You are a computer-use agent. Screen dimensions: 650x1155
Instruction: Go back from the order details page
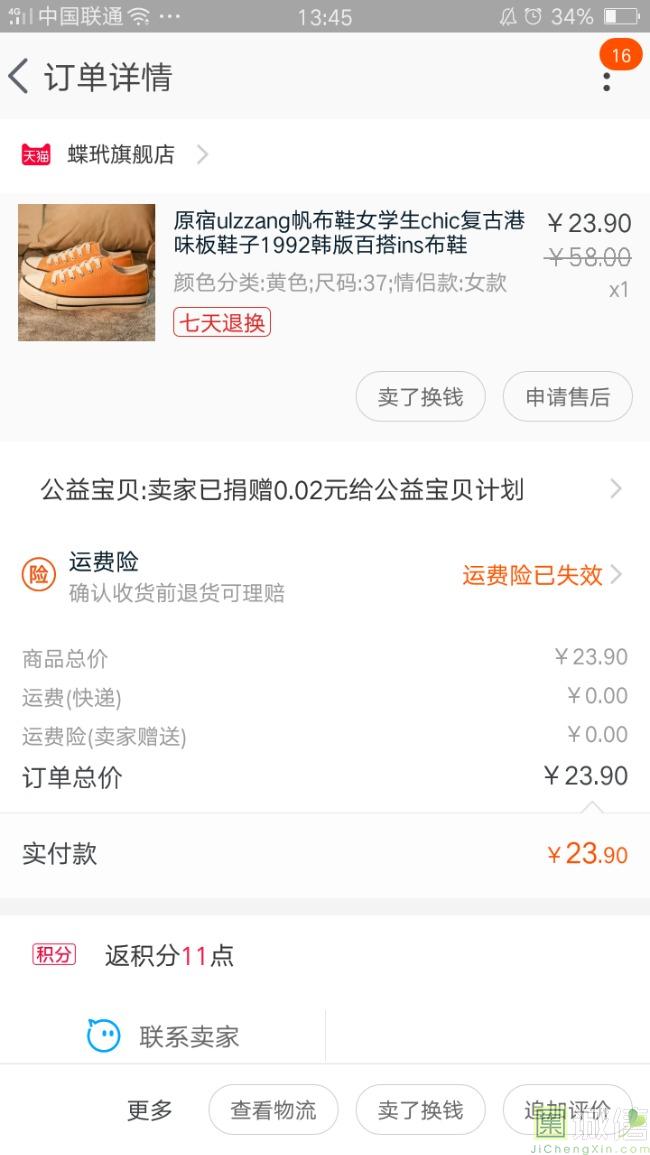click(x=20, y=77)
